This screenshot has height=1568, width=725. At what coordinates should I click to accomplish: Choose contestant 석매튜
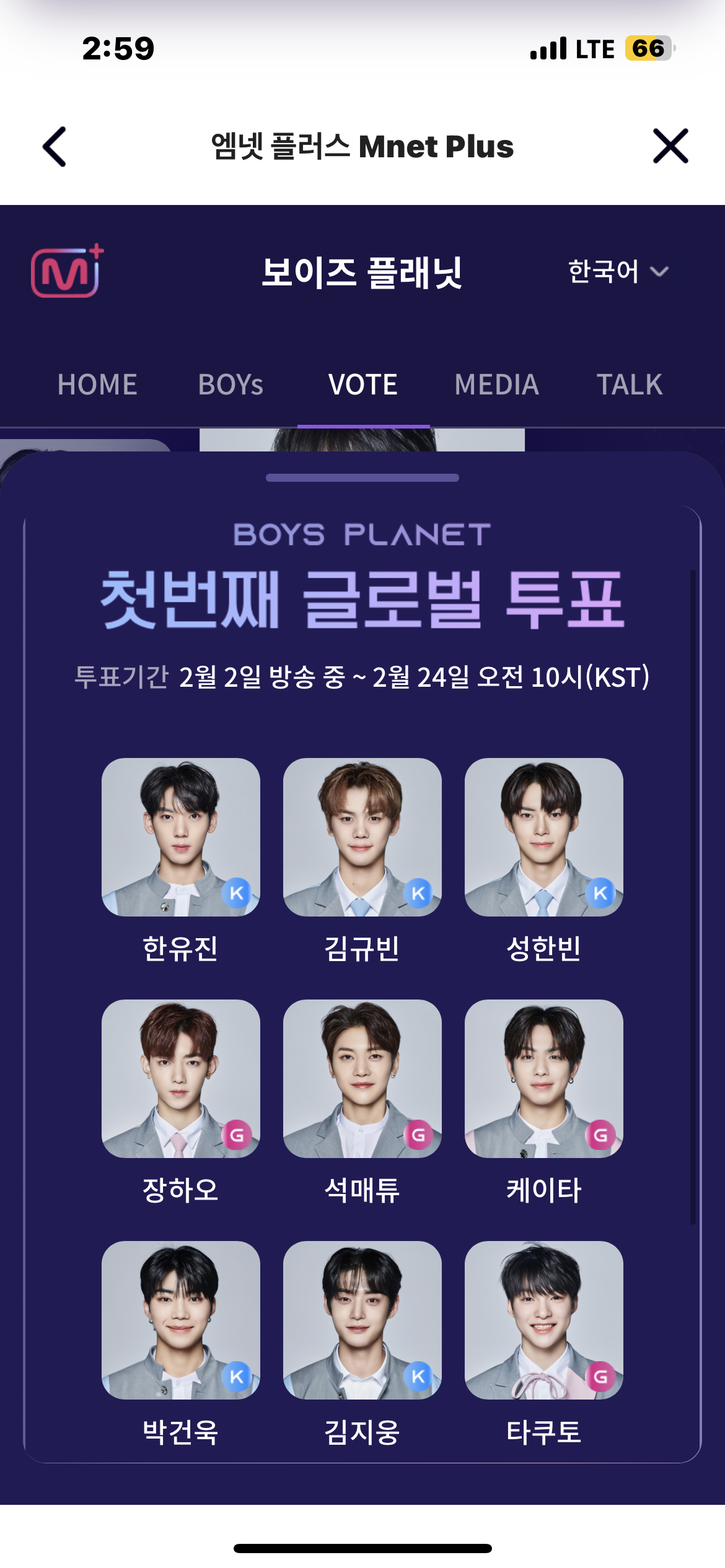(362, 1078)
